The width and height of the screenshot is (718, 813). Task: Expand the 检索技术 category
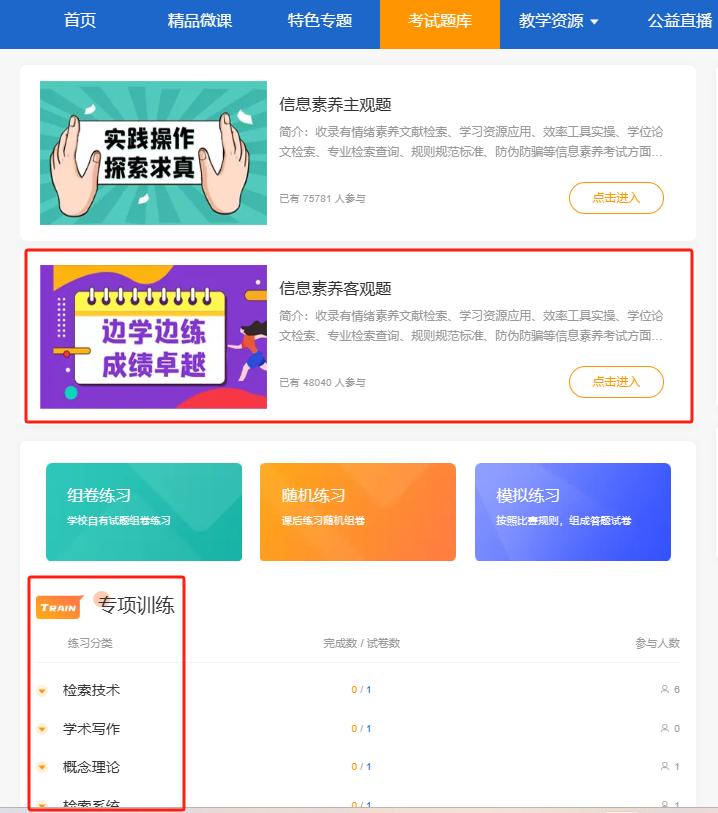pos(43,690)
